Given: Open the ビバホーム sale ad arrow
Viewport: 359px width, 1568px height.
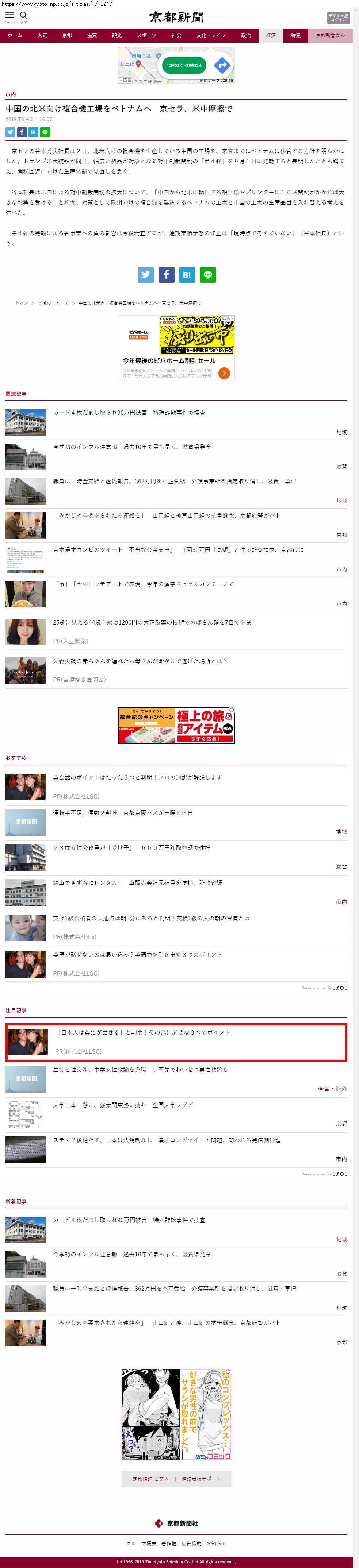Looking at the screenshot, I should tap(224, 373).
